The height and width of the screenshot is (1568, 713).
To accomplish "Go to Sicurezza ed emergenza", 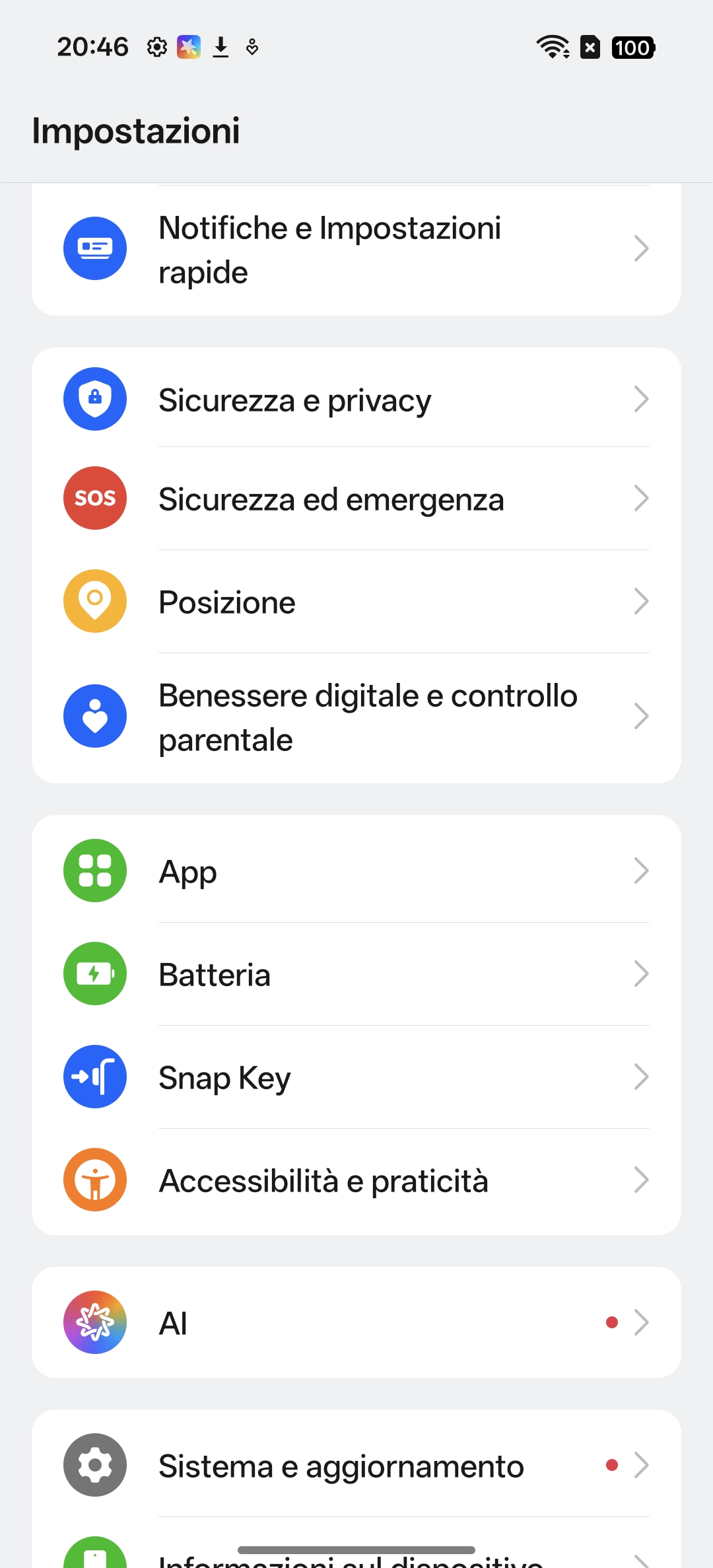I will coord(356,499).
